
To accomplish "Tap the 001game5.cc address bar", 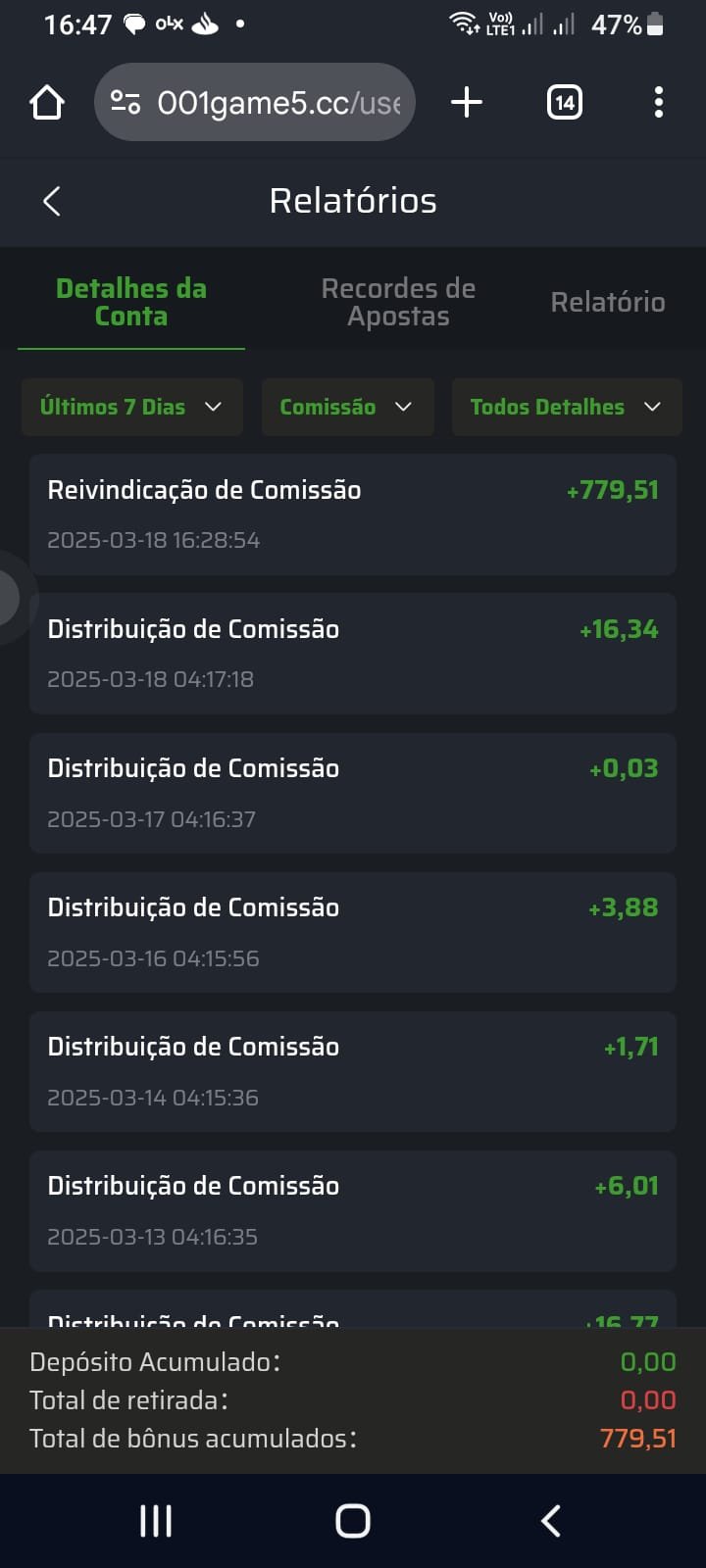I will (255, 102).
